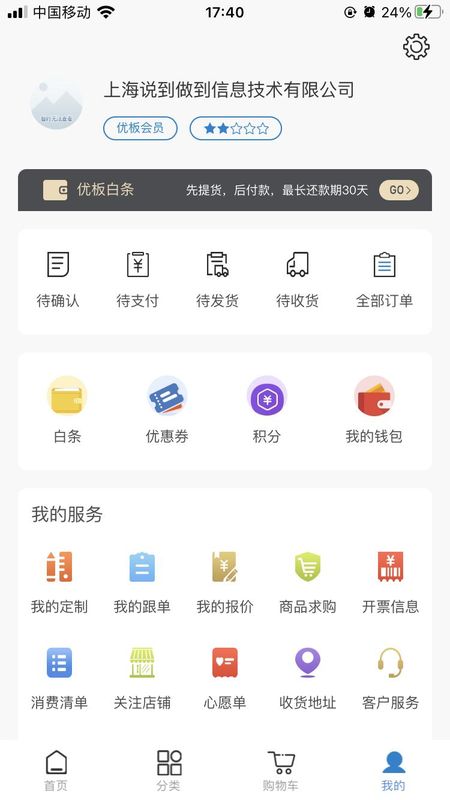The width and height of the screenshot is (450, 800).
Task: Go to the 购物车 tab
Action: pyautogui.click(x=281, y=770)
